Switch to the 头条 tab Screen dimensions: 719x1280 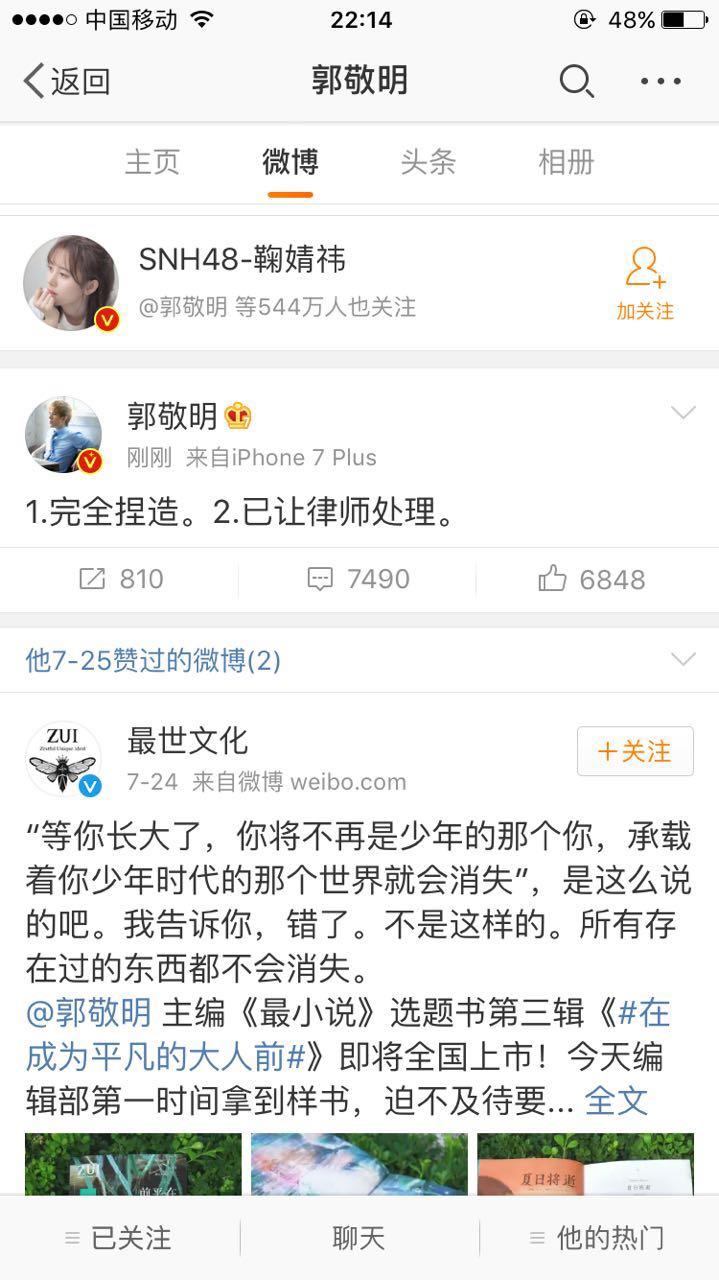coord(428,162)
